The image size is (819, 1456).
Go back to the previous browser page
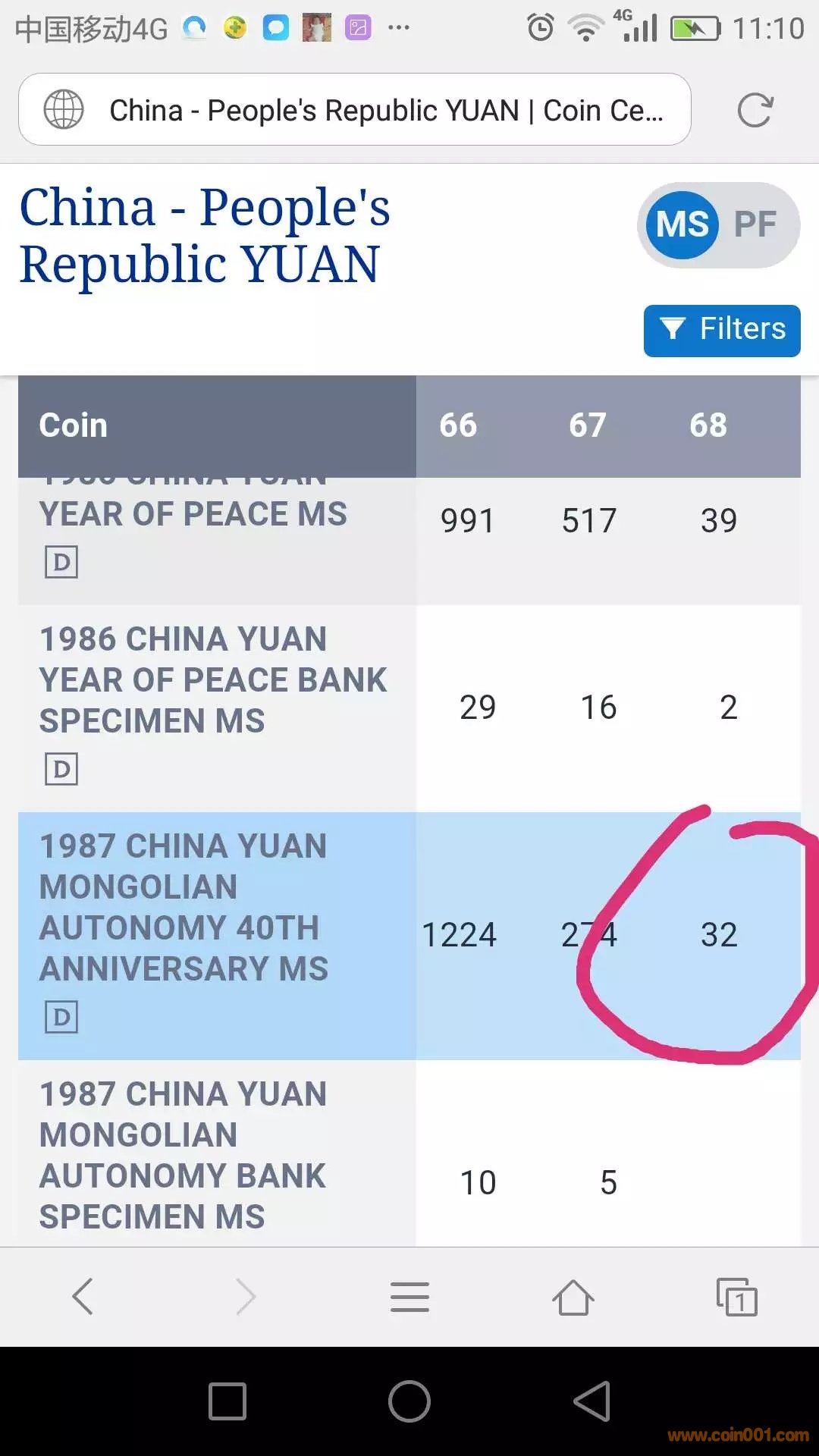point(83,1296)
